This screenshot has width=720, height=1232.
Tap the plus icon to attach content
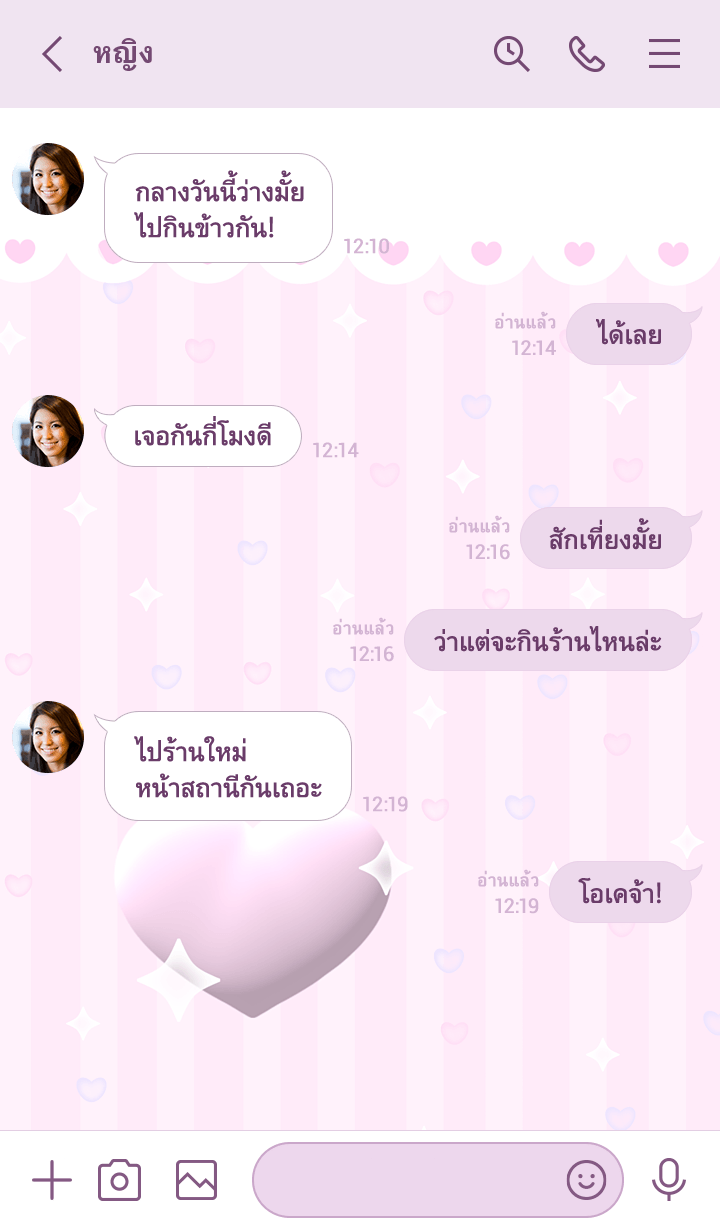click(52, 1181)
